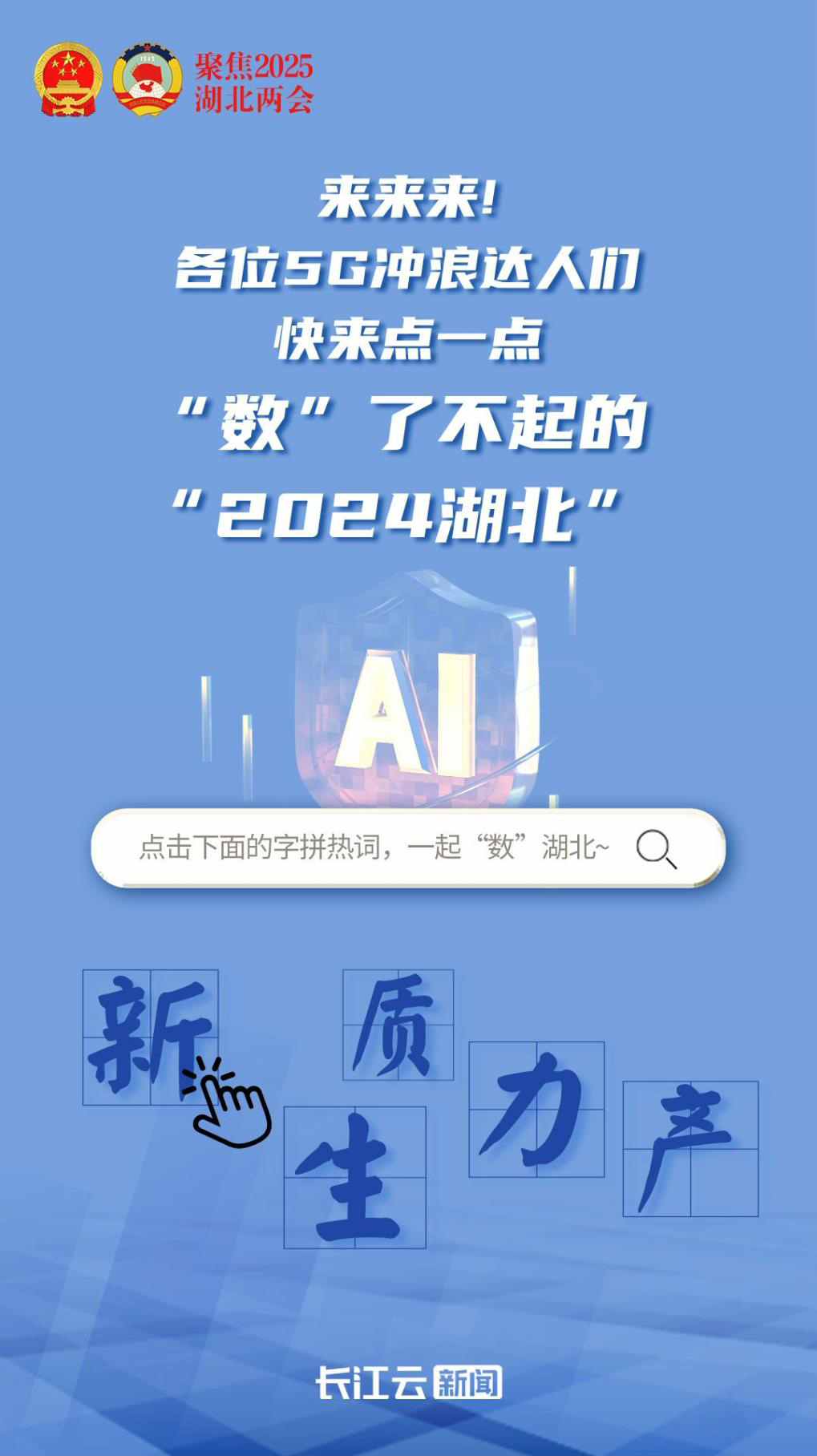This screenshot has width=817, height=1456.
Task: Tap the character tile 新
Action: [150, 1037]
